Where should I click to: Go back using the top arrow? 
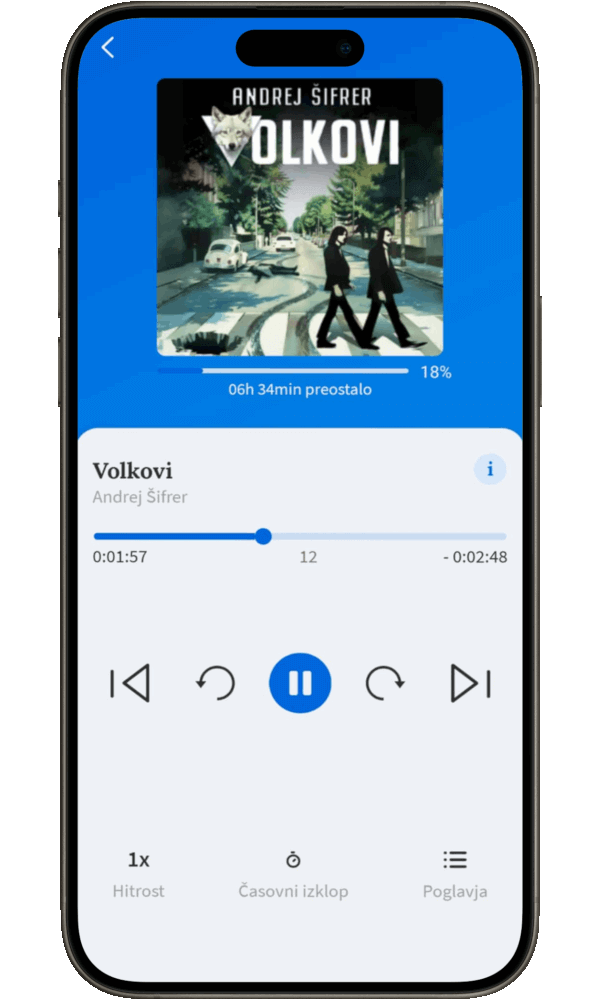[108, 47]
